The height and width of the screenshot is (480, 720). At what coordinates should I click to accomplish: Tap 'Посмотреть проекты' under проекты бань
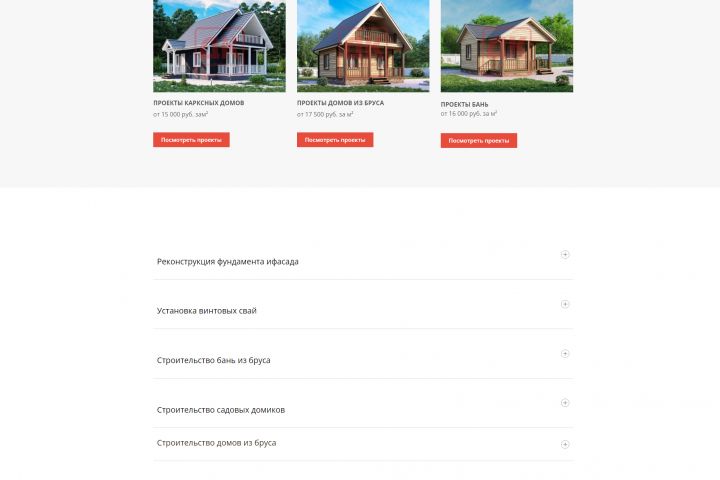478,141
